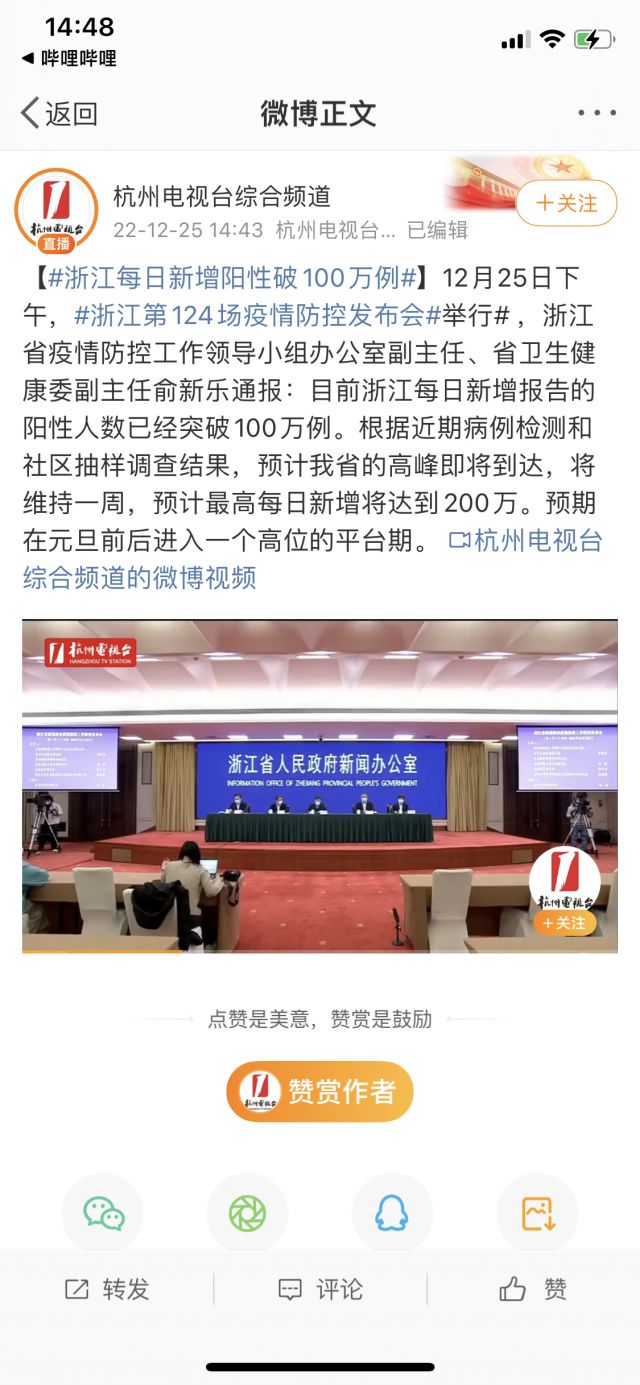This screenshot has height=1385, width=640.
Task: Share to WeChat Moments
Action: 247,1213
